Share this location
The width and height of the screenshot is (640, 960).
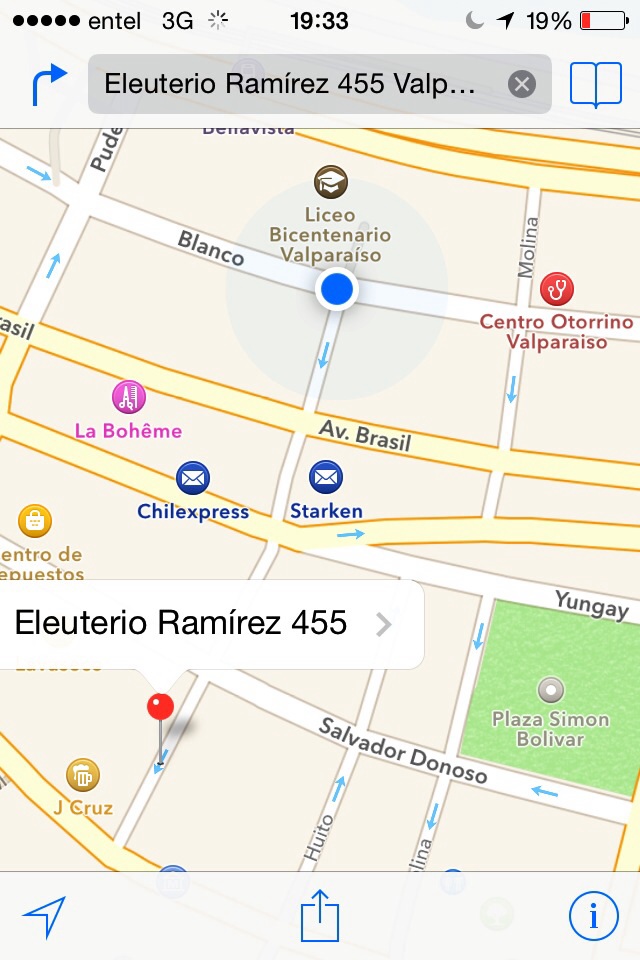(320, 915)
